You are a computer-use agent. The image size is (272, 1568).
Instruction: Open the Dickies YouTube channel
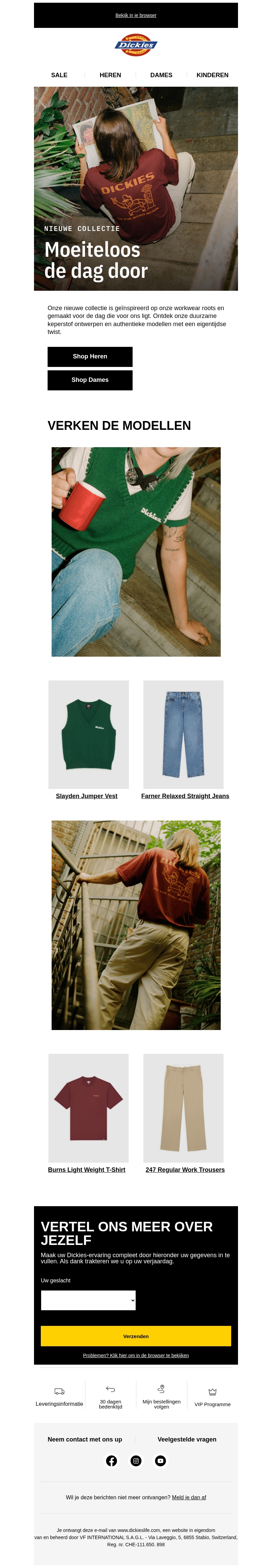(x=160, y=1461)
